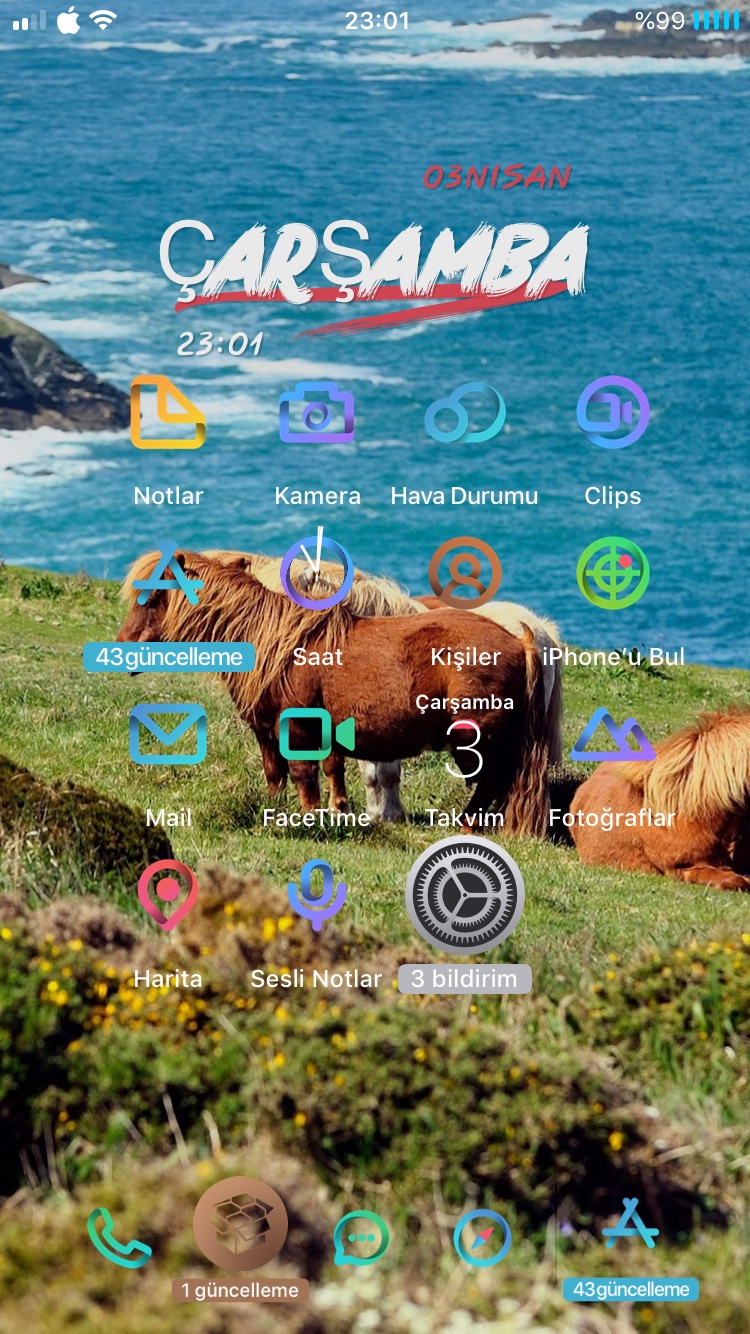
Task: Open Messages in the dock
Action: click(x=362, y=1238)
